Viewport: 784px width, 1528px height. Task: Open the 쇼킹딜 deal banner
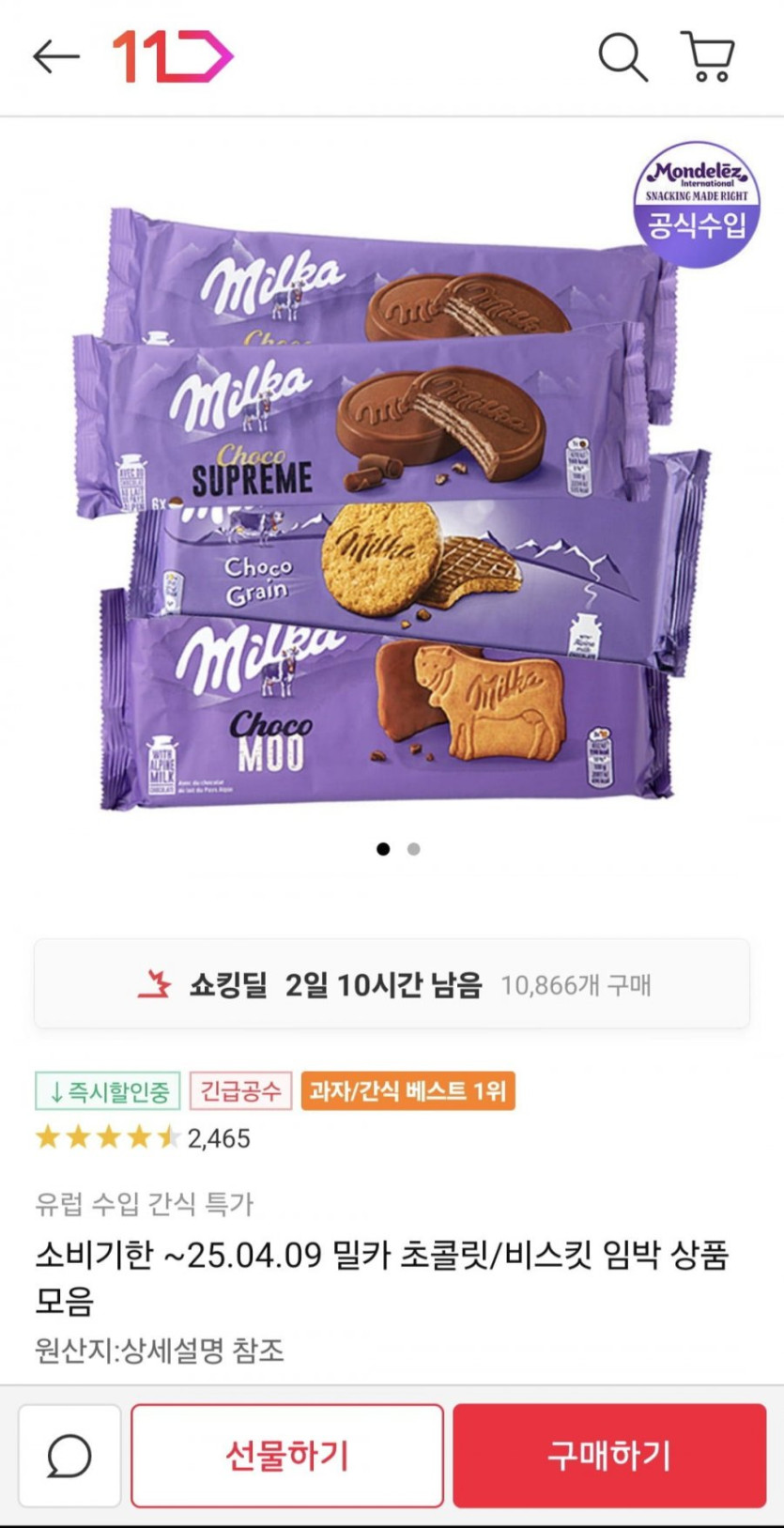pyautogui.click(x=392, y=984)
